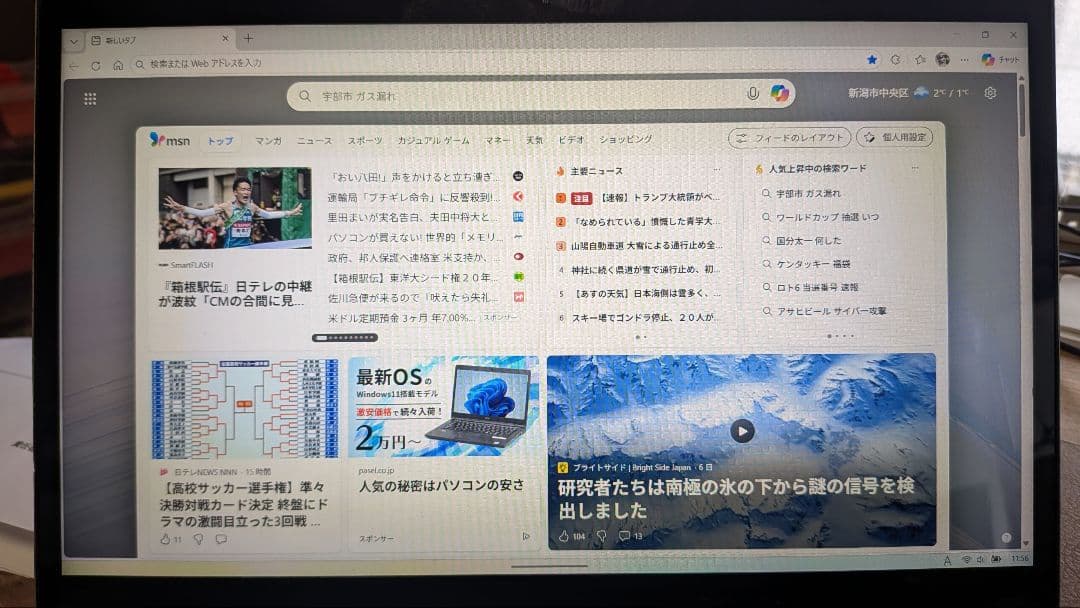
Task: Open headline about トランプ大統領 速報
Action: 660,198
